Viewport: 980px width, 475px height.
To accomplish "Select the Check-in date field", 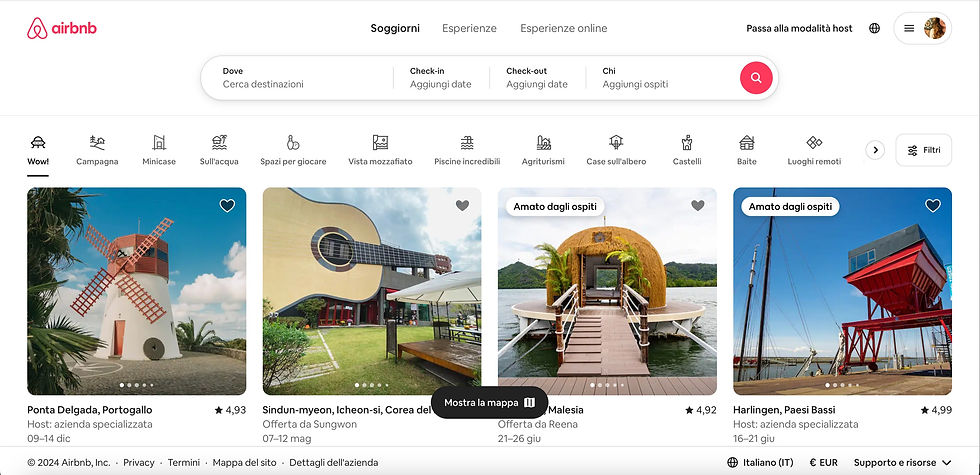I will coord(440,78).
